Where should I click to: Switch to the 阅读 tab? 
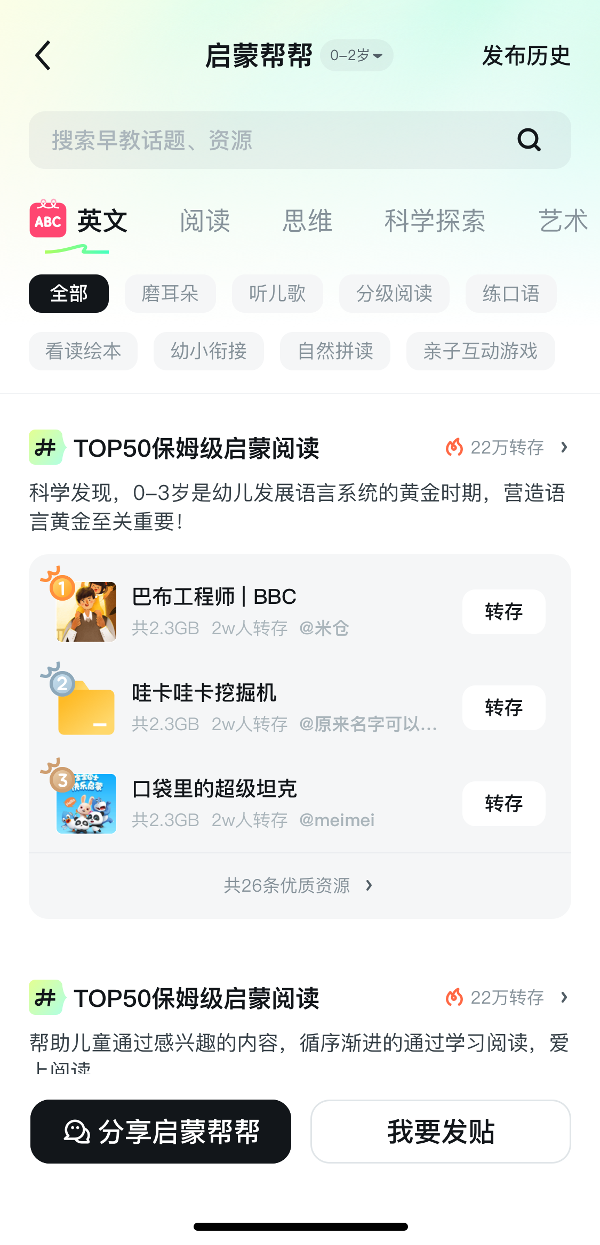(x=205, y=221)
